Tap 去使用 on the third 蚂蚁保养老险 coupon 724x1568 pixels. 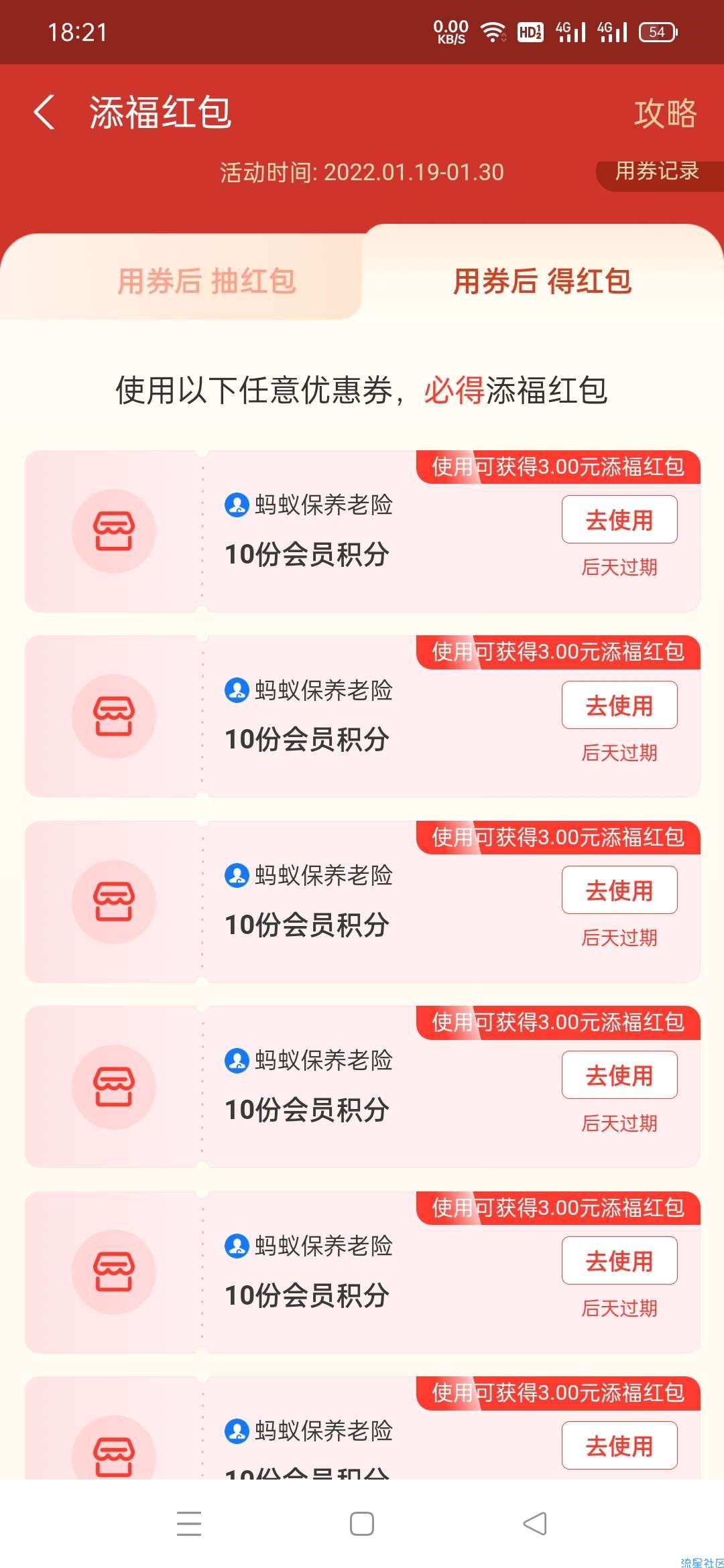[619, 890]
